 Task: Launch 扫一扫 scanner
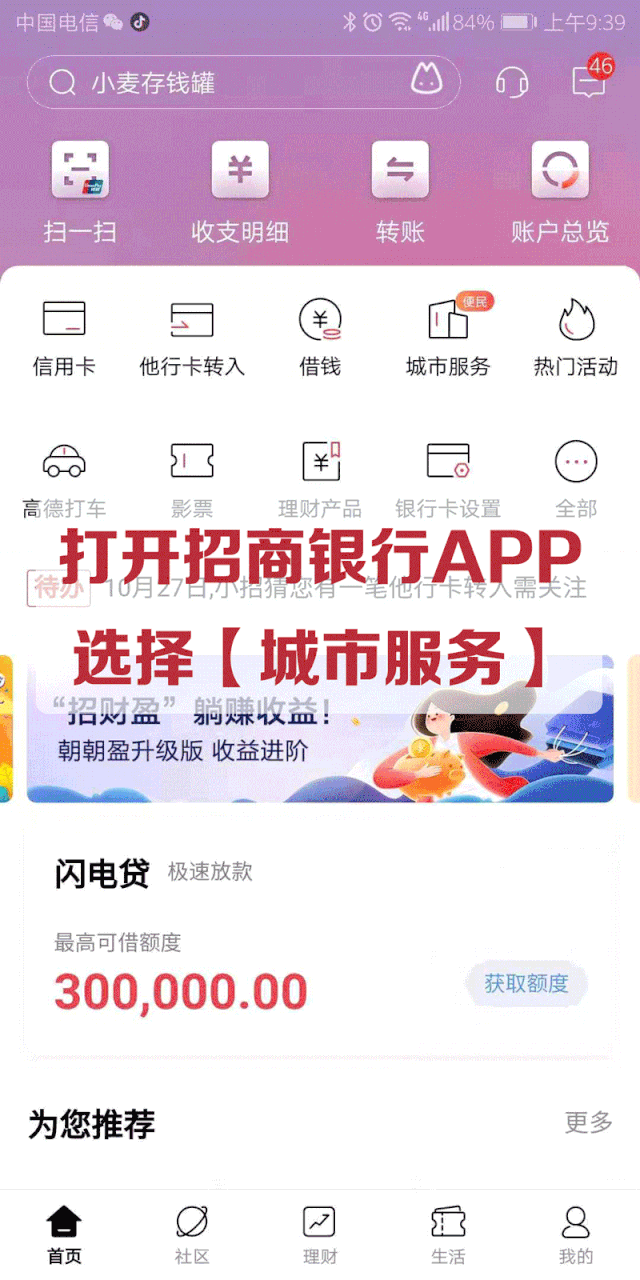80,190
